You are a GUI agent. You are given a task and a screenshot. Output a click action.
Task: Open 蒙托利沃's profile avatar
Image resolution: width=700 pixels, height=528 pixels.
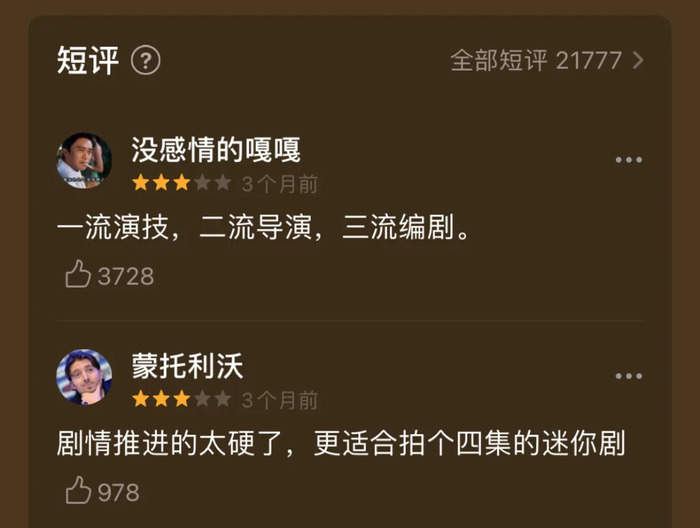tap(84, 376)
